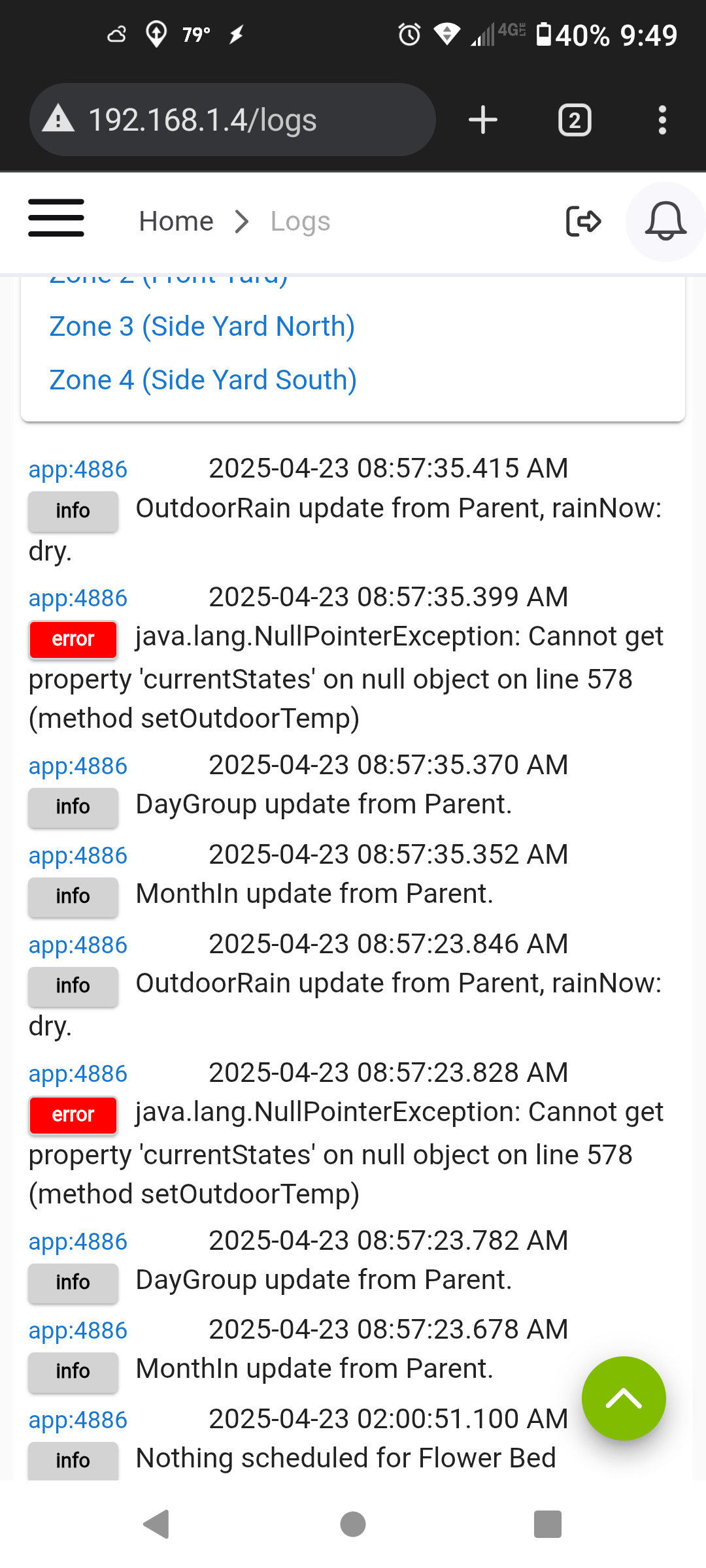Open Zone 4 (Side Yard South) link
This screenshot has height=1568, width=706.
coord(203,380)
